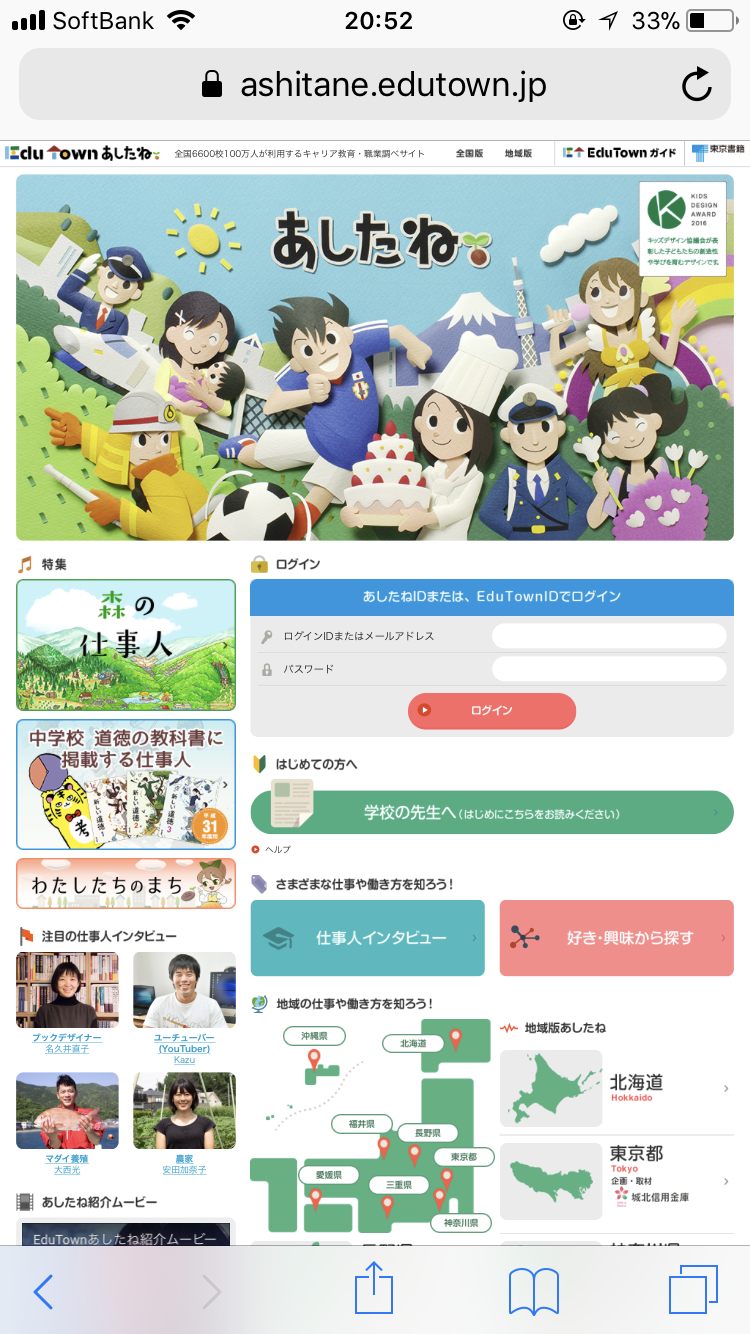This screenshot has height=1334, width=750.
Task: Open Safari's share sheet
Action: (x=375, y=1290)
